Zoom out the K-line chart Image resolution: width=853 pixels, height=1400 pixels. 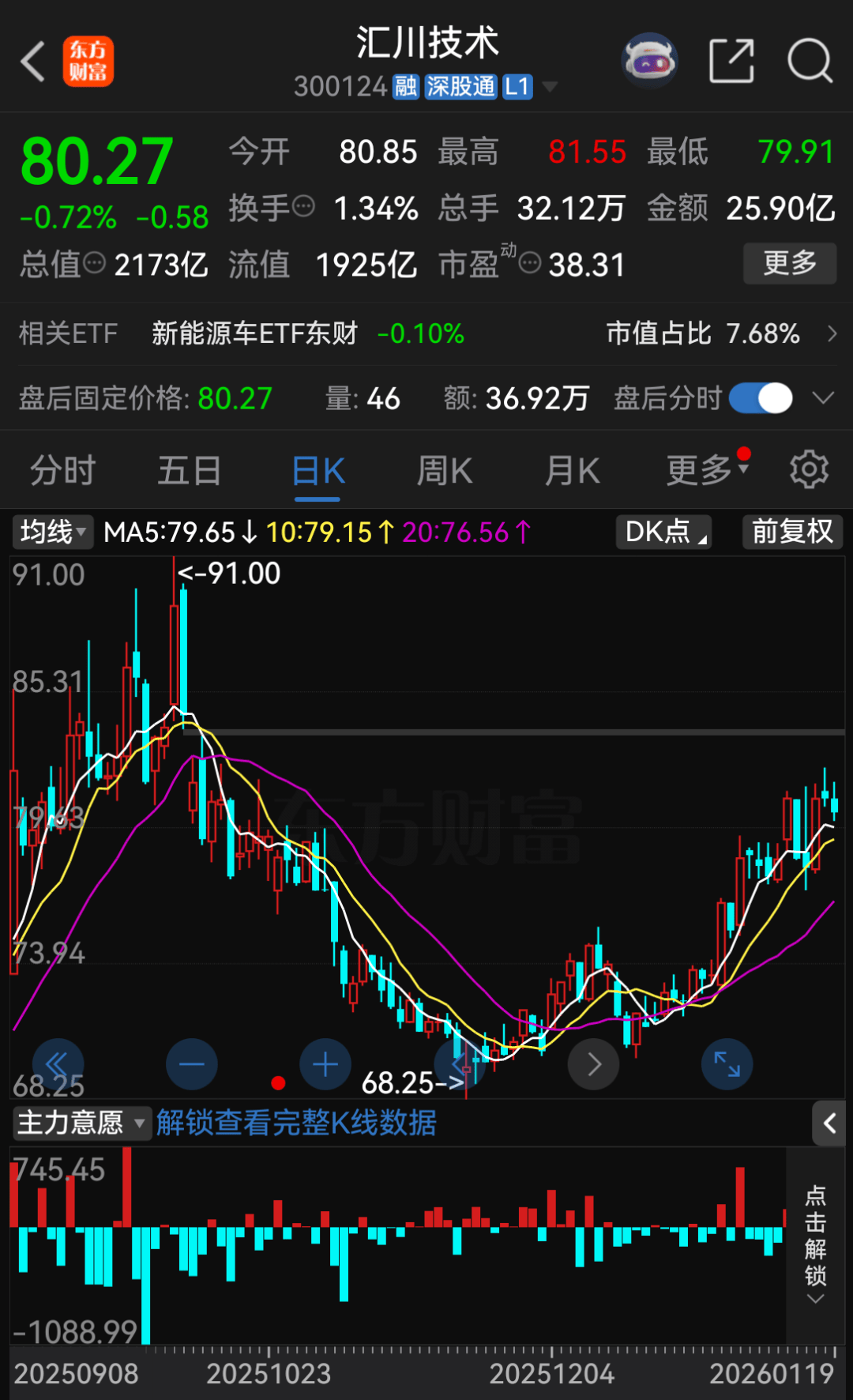click(x=192, y=1064)
